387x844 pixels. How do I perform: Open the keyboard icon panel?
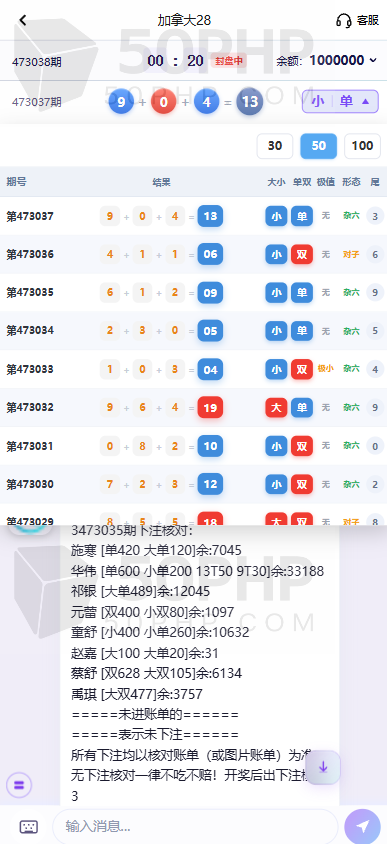[29, 826]
